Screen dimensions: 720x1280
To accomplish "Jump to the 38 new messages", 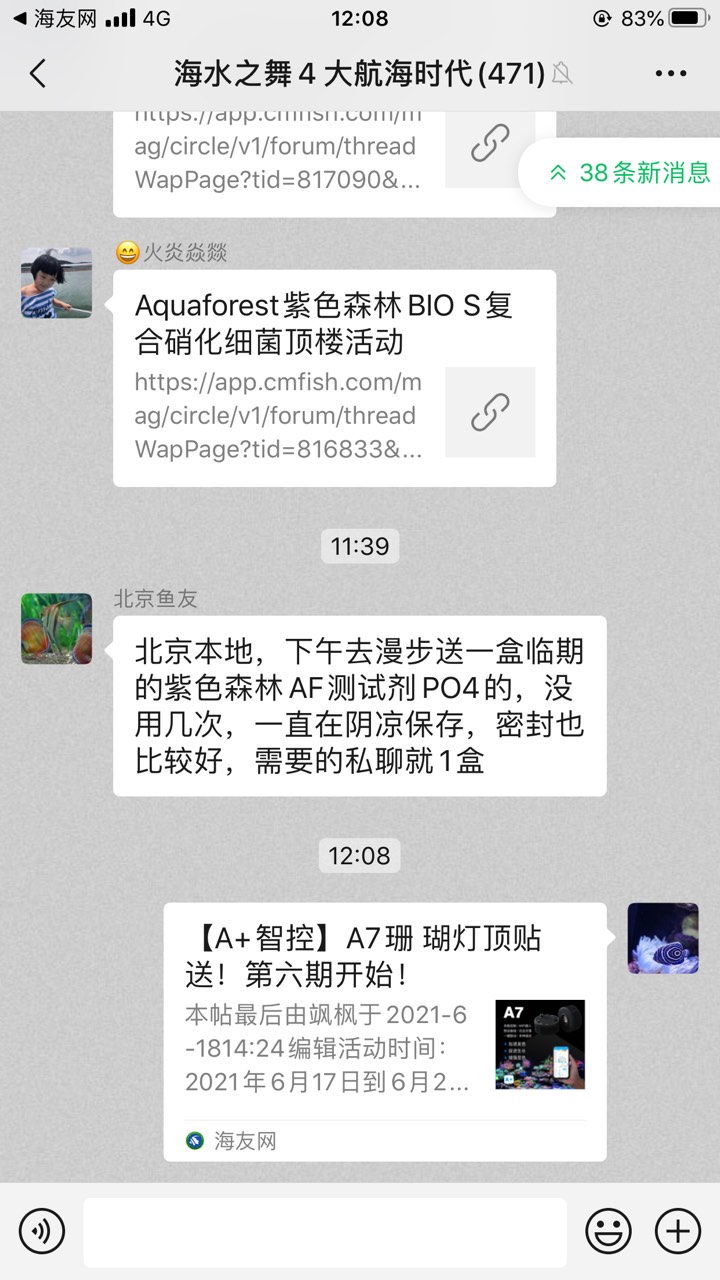I will tap(628, 172).
